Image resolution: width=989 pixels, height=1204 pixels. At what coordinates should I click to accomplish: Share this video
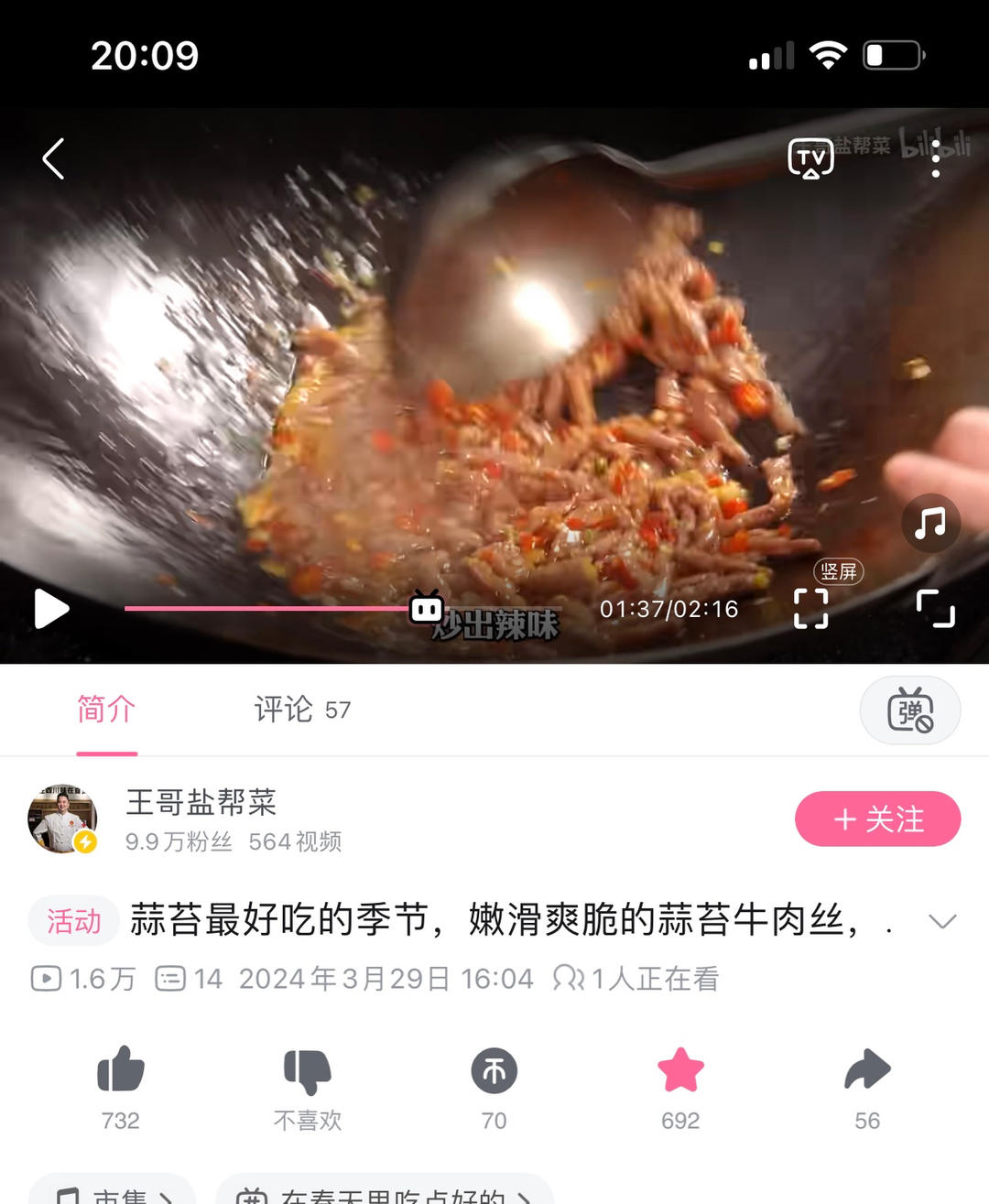pos(866,1070)
